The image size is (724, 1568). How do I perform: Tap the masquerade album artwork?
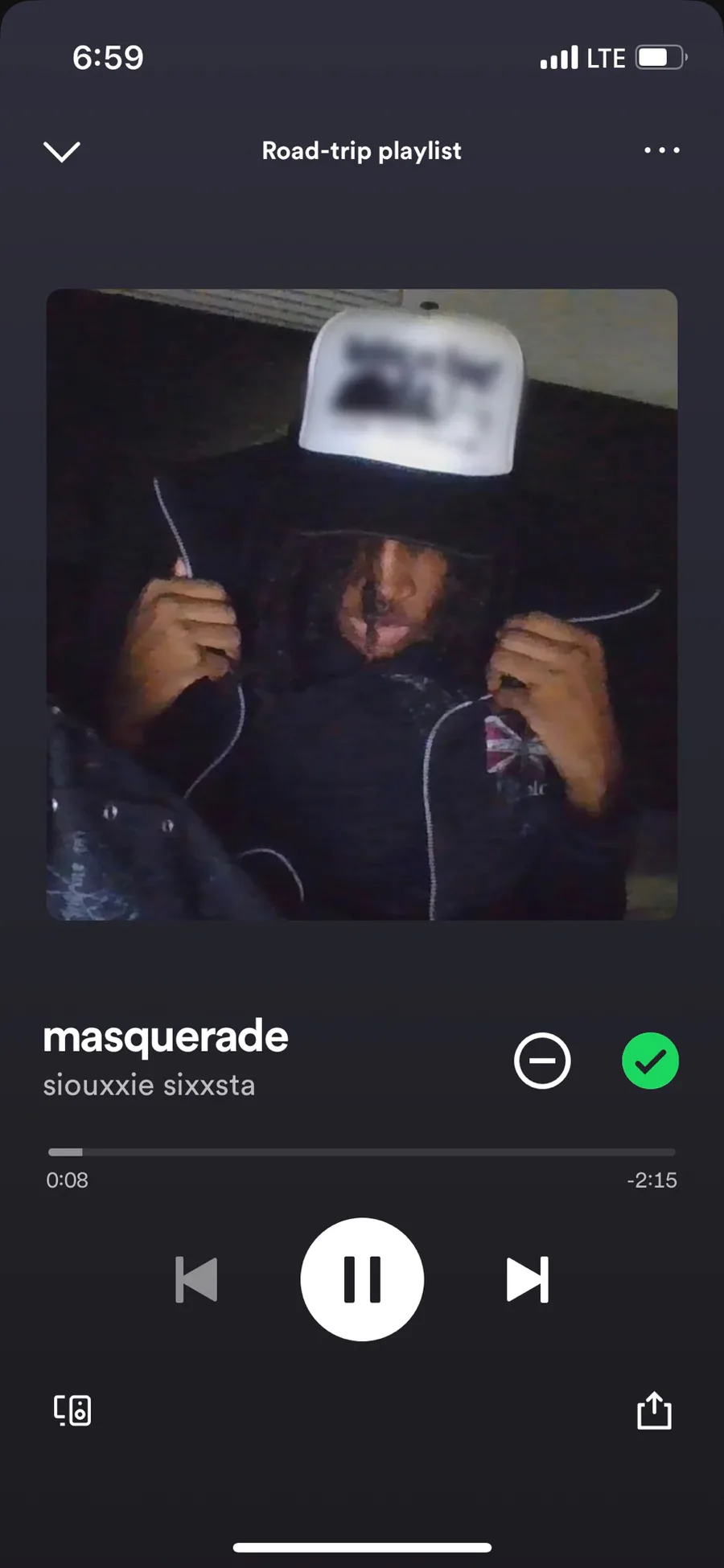pyautogui.click(x=362, y=605)
